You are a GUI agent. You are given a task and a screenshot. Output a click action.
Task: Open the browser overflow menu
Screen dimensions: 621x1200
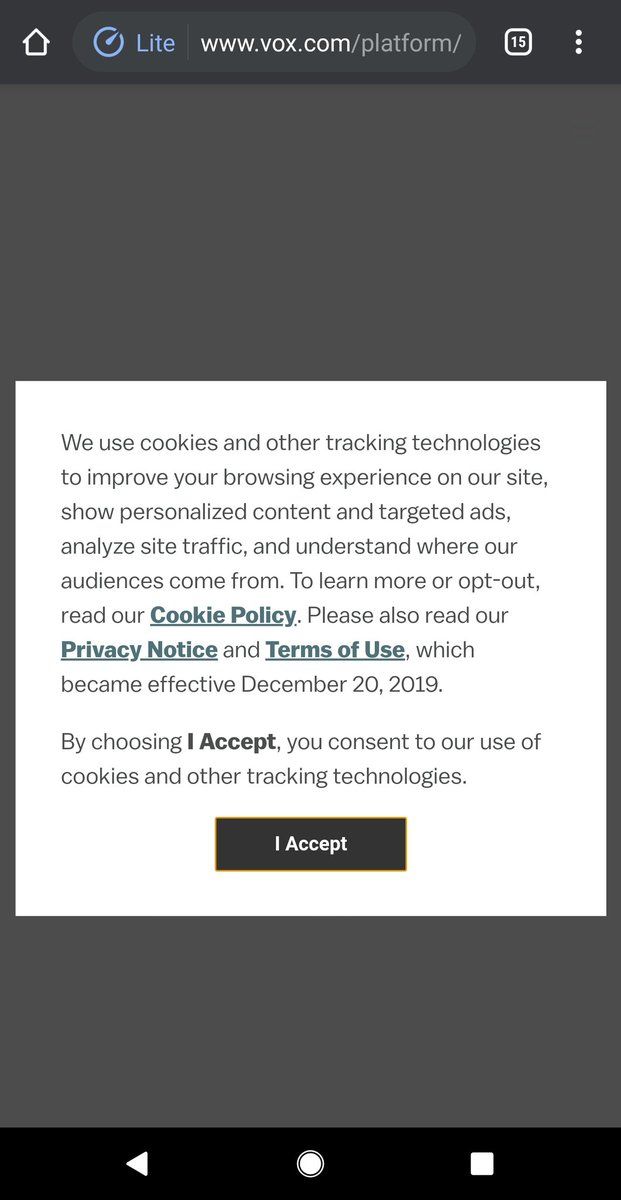578,42
